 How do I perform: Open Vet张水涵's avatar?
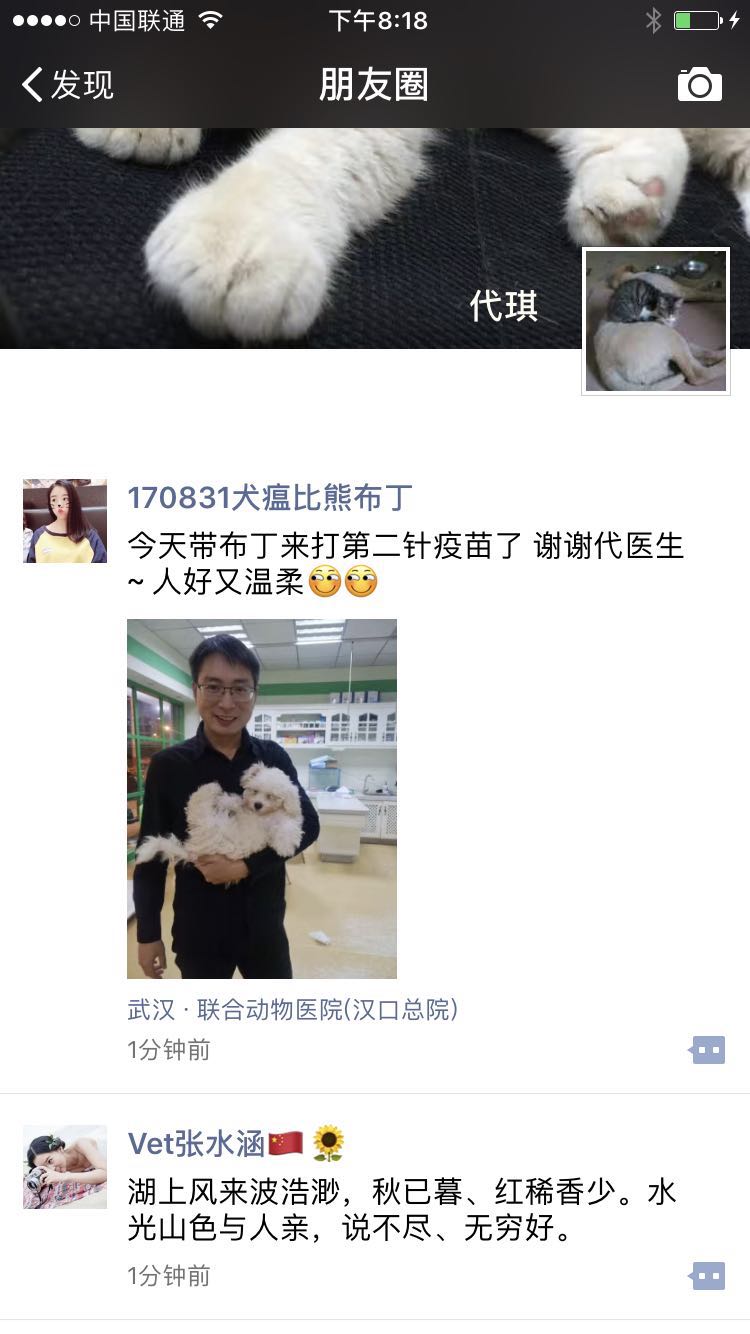pyautogui.click(x=65, y=1167)
